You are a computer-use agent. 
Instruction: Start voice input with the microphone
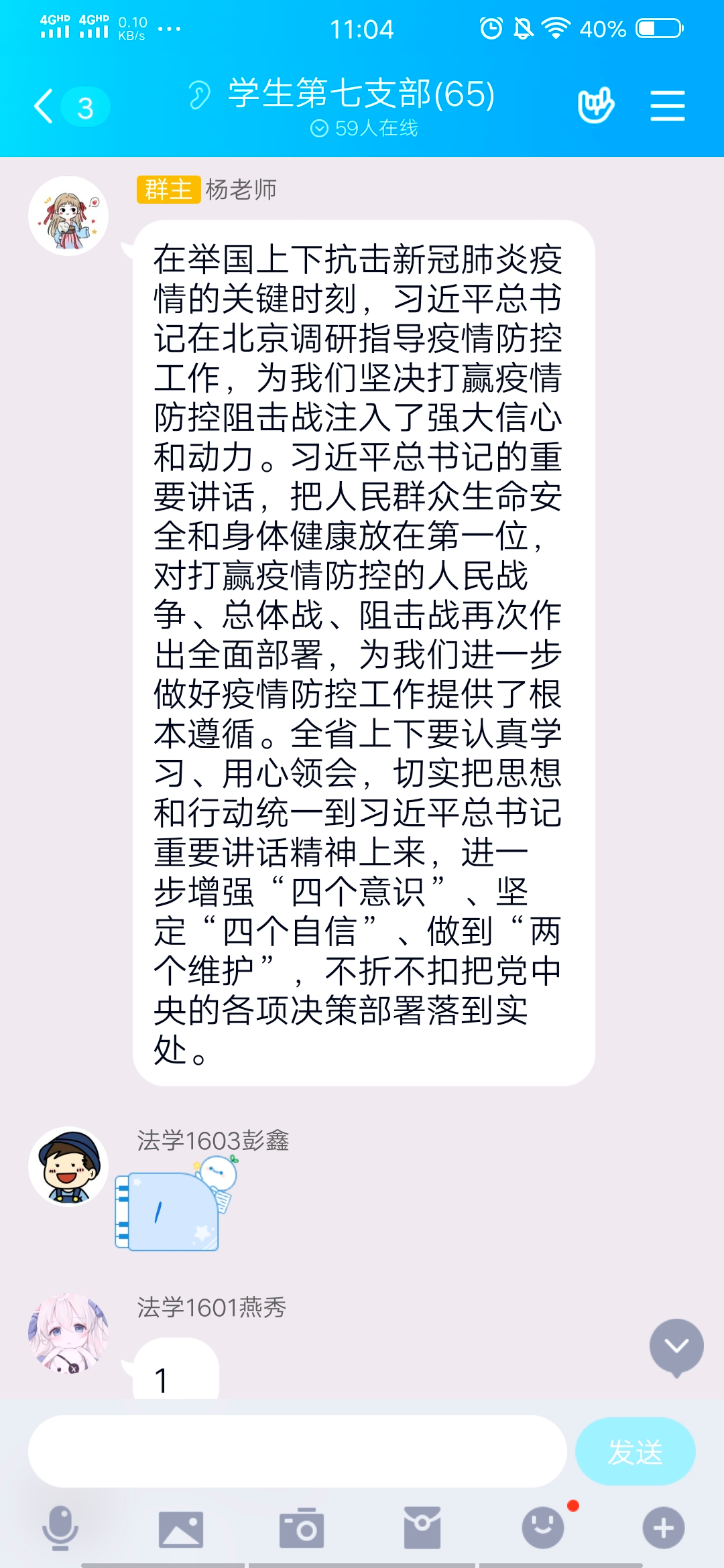(x=60, y=1528)
